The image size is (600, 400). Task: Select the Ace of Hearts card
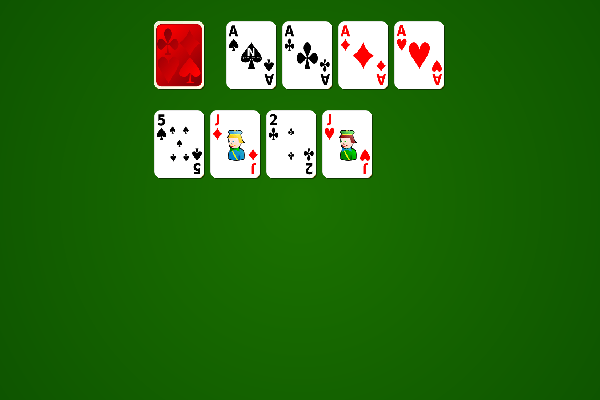(419, 55)
